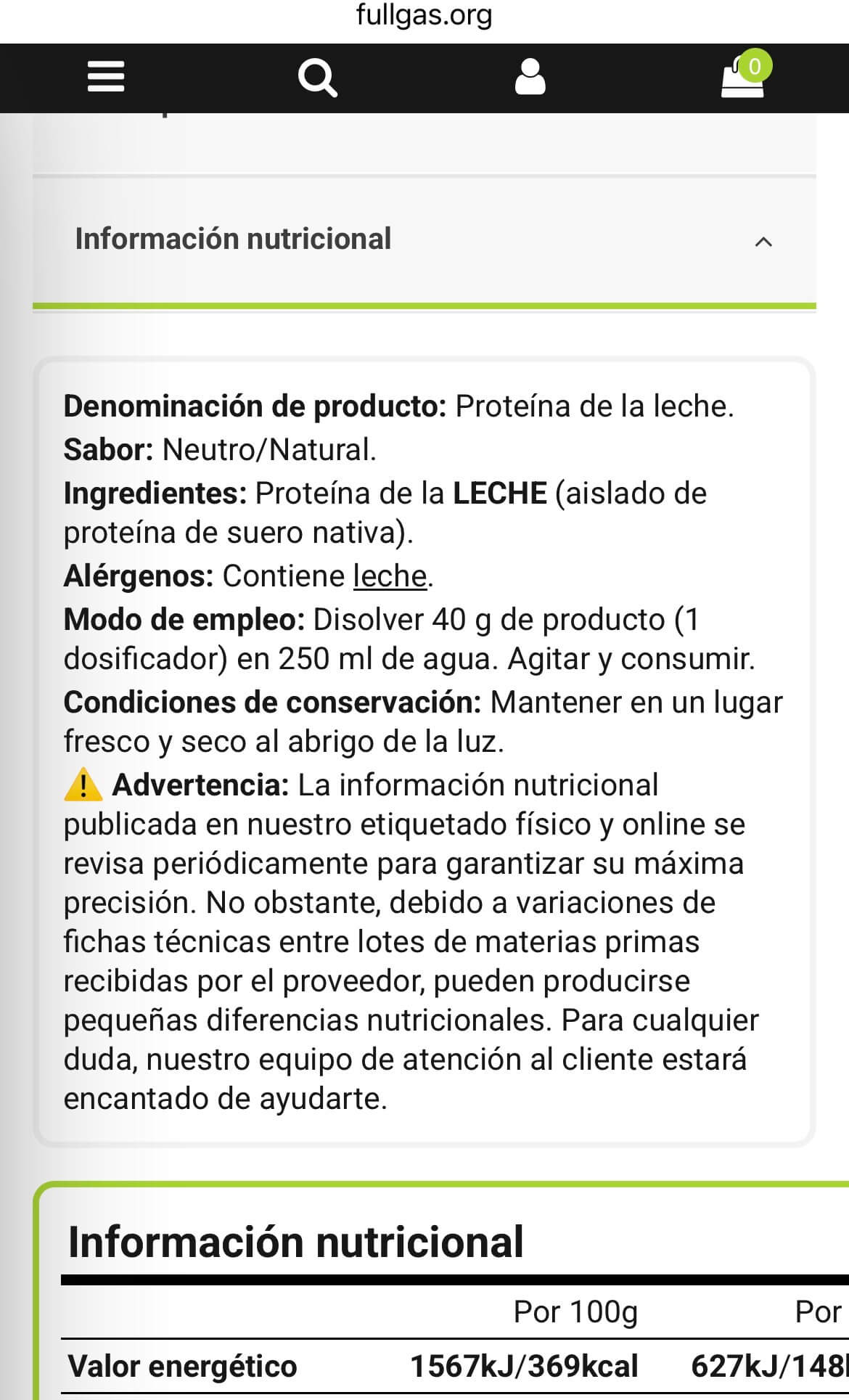
Task: Open the shopping cart
Action: 742,78
